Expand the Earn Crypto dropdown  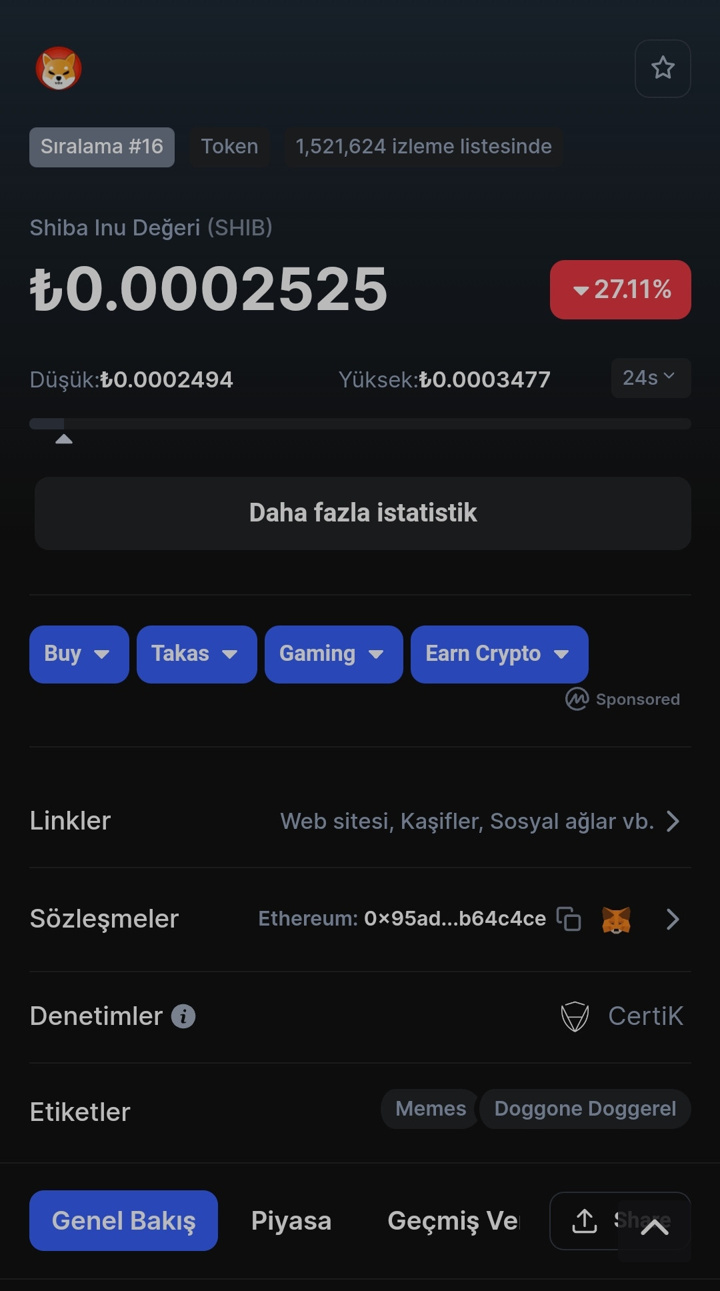point(499,654)
